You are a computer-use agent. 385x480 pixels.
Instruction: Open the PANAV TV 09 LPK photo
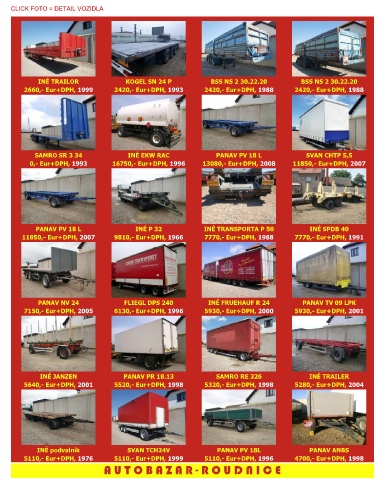[x=329, y=270]
